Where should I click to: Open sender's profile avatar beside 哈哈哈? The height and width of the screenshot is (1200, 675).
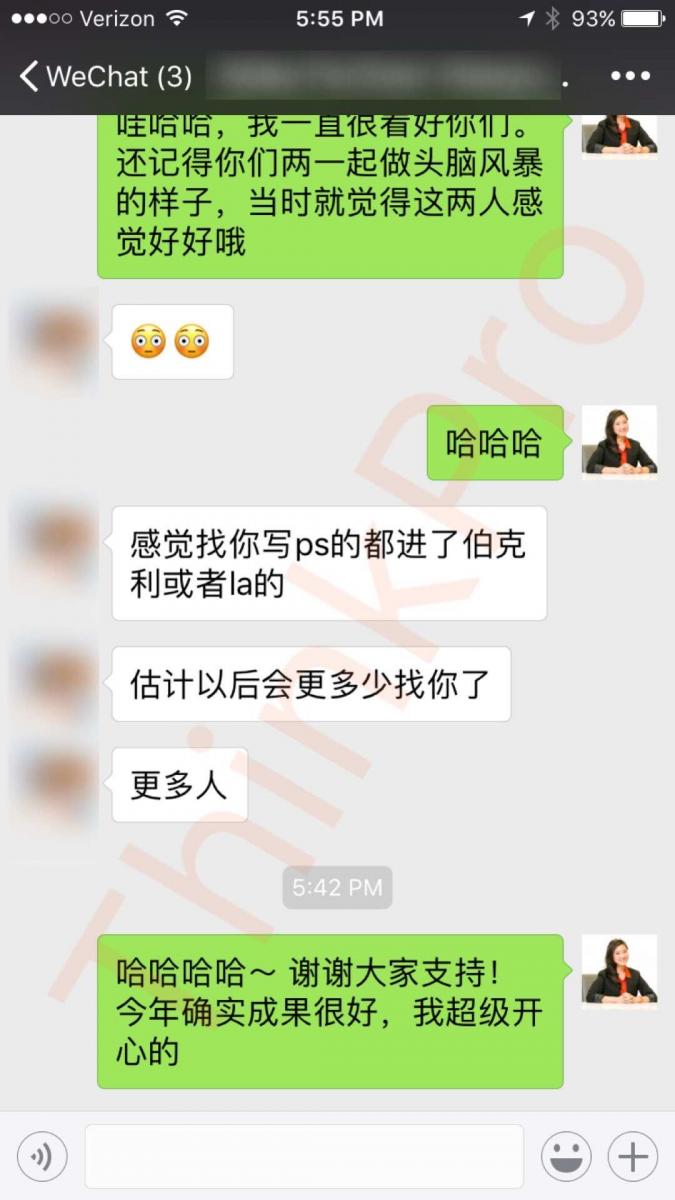point(619,442)
